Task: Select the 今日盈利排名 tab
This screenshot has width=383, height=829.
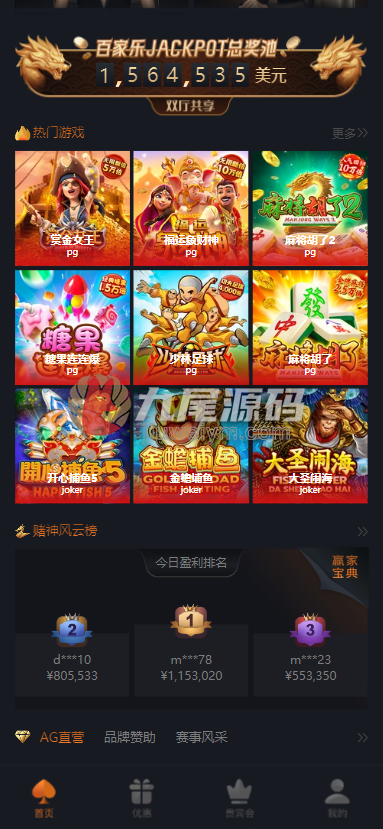Action: point(191,563)
